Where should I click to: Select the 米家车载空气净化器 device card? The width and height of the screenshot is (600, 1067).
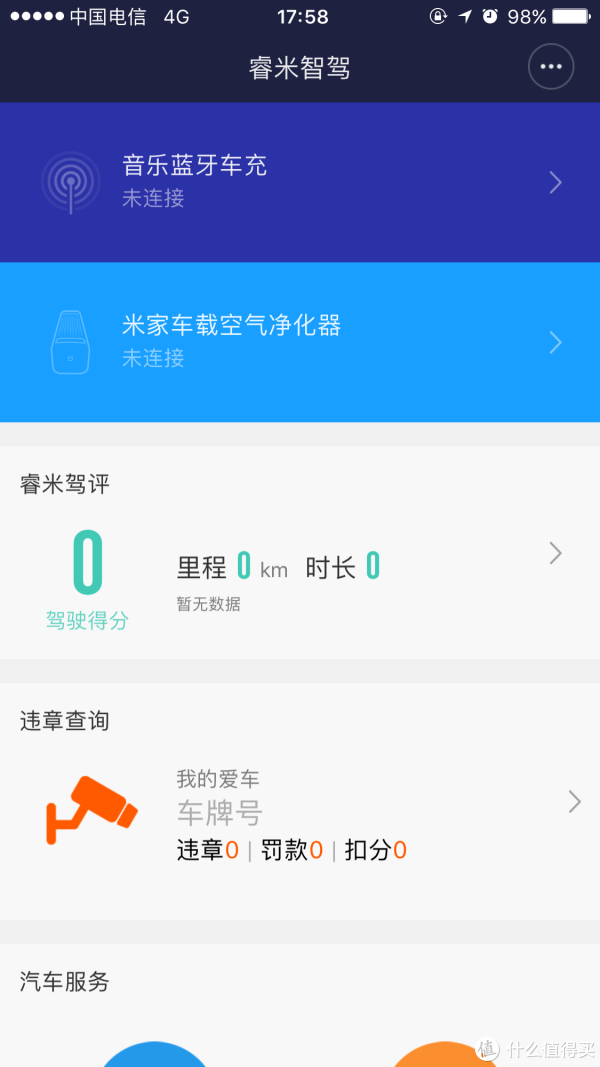[300, 342]
